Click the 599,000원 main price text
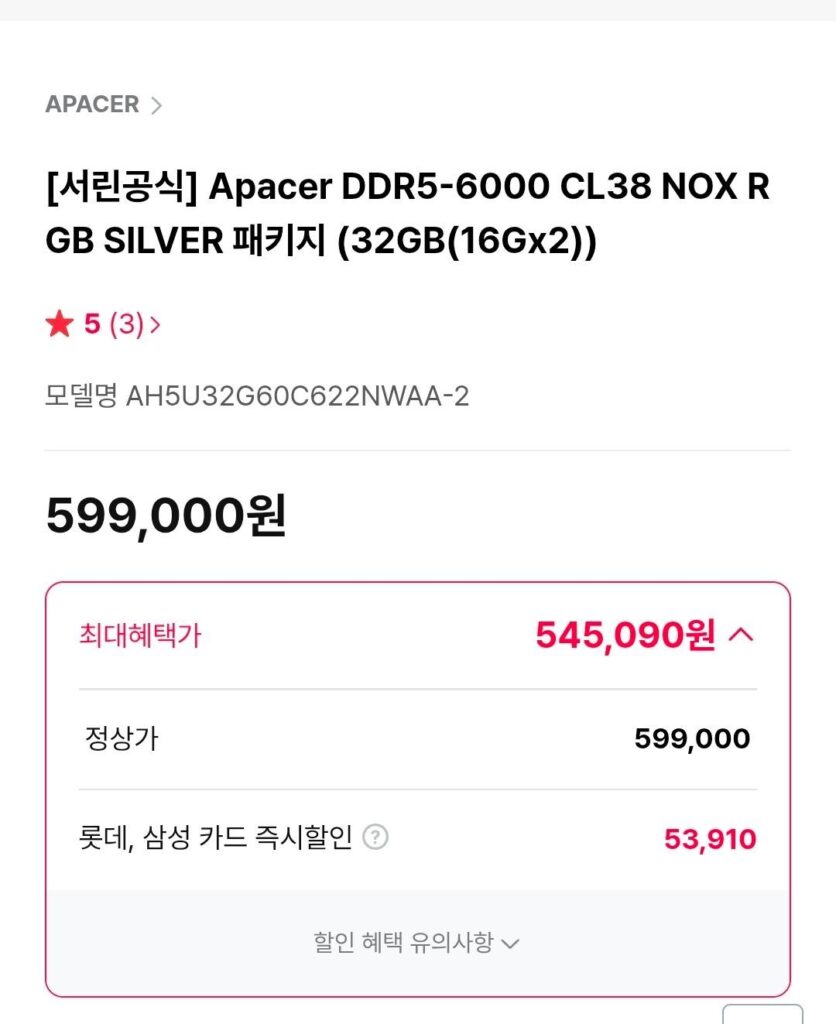This screenshot has width=836, height=1024. coord(165,514)
